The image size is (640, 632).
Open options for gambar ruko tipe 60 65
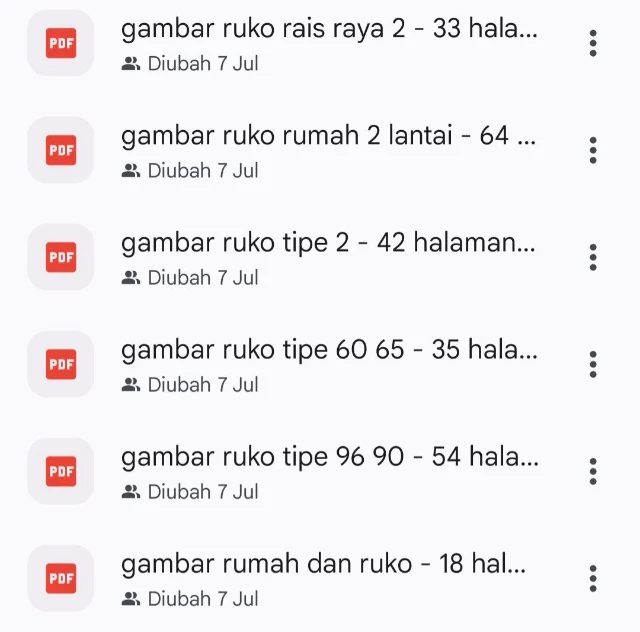coord(593,364)
